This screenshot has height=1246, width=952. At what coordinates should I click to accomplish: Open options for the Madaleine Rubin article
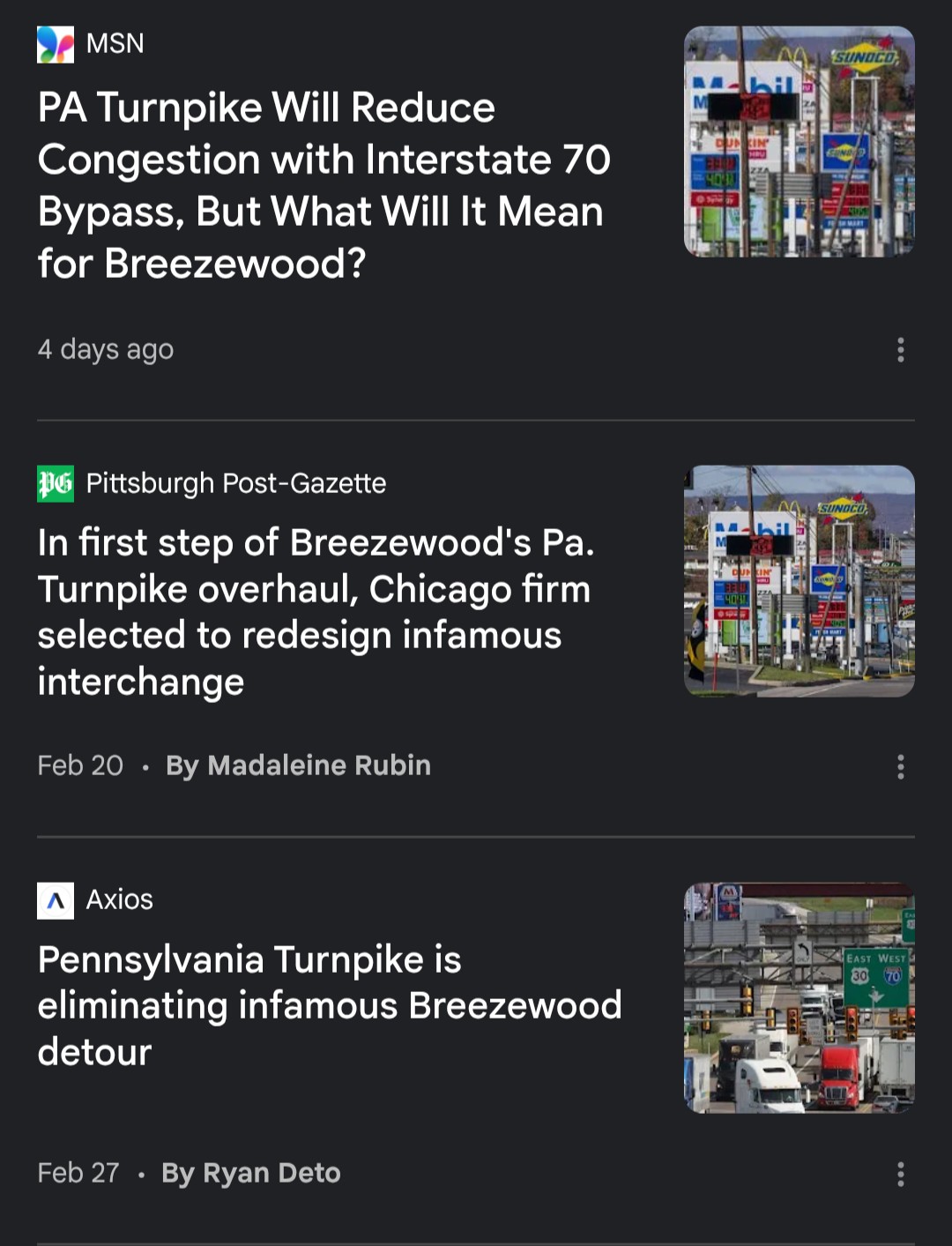[900, 766]
